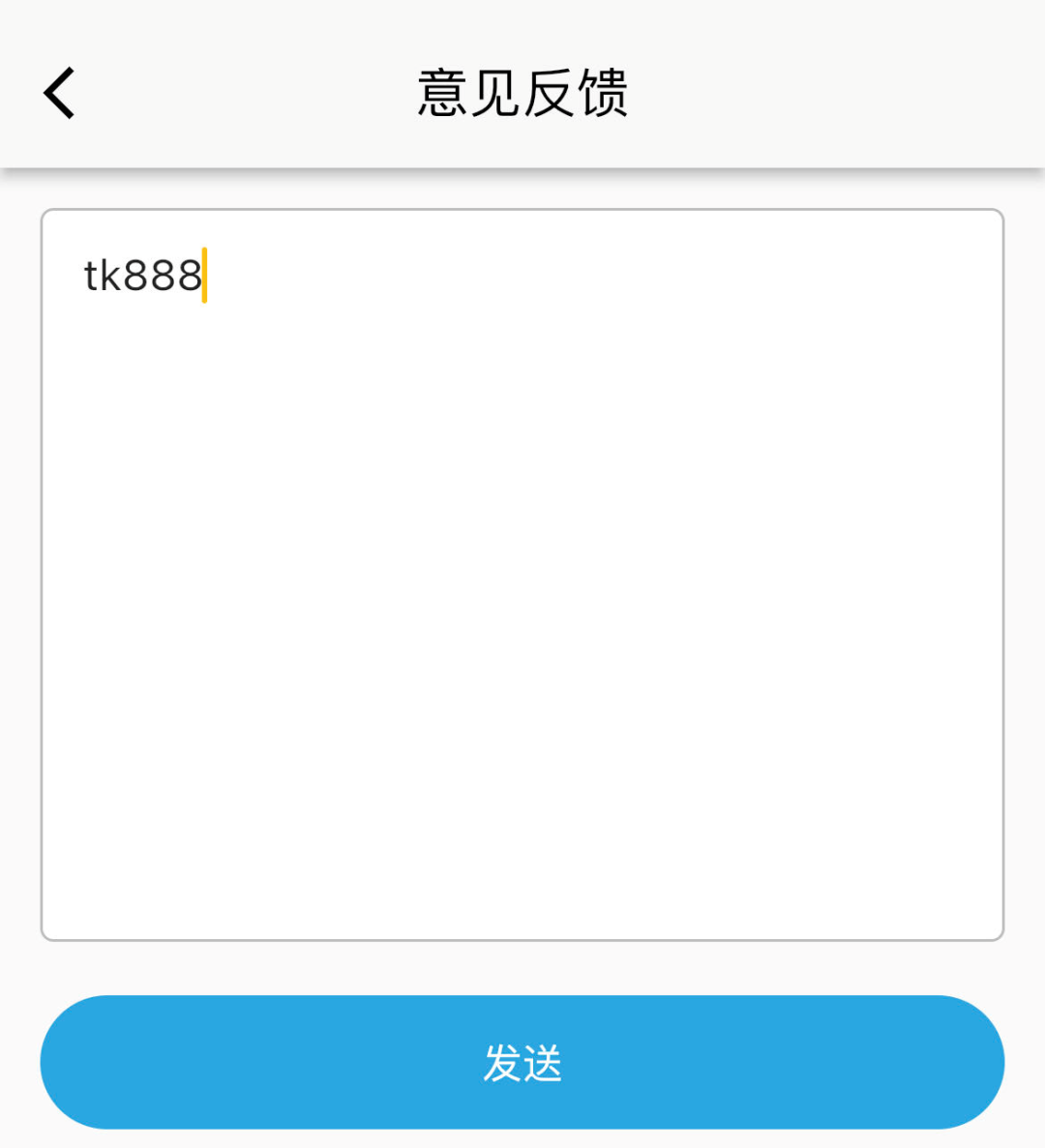Focus the feedback text box containing tk888
Viewport: 1045px width, 1148px height.
pos(522,574)
